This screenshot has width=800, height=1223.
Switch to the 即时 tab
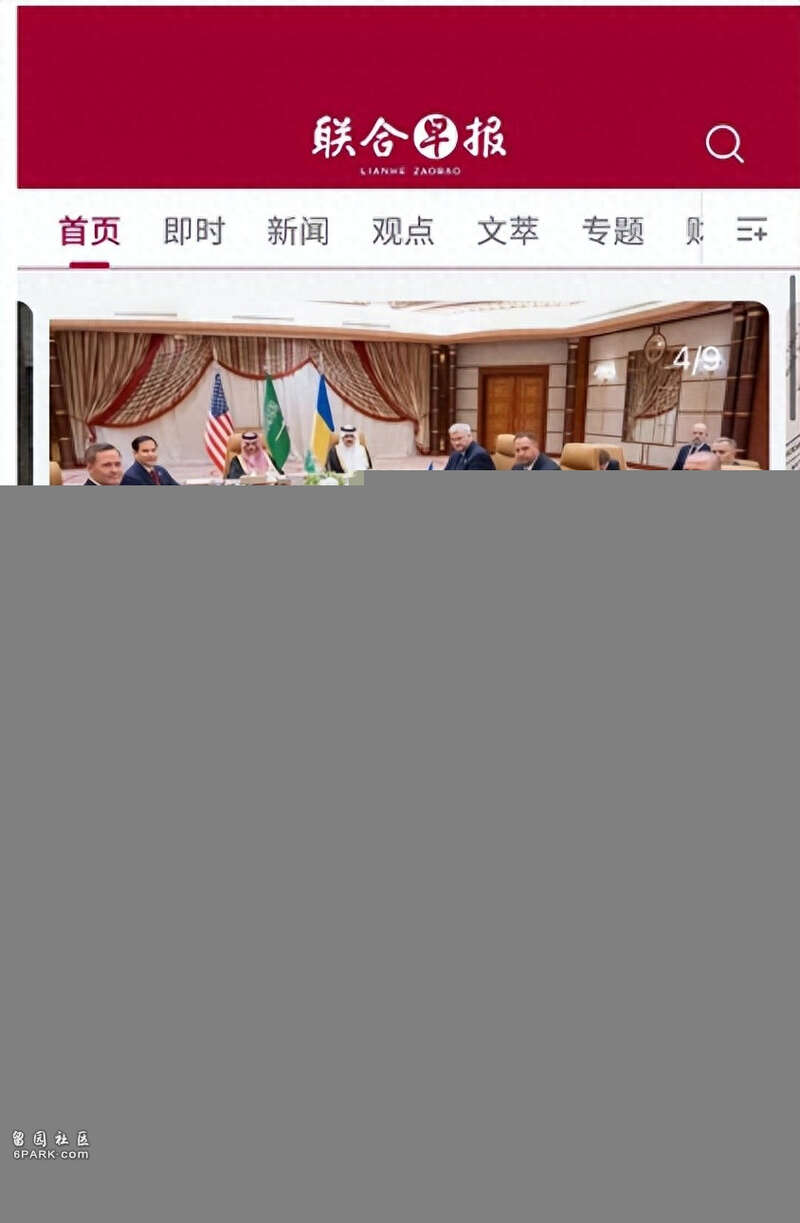pos(194,231)
